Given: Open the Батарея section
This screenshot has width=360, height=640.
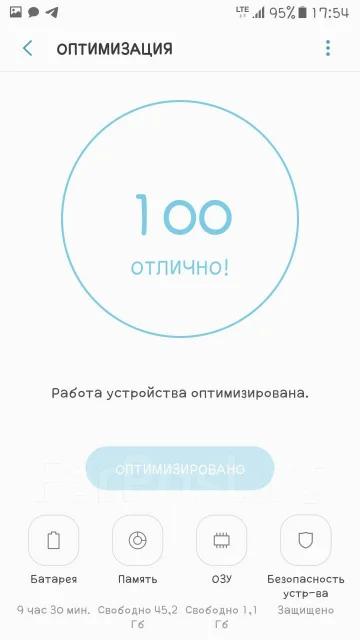Looking at the screenshot, I should 53,540.
